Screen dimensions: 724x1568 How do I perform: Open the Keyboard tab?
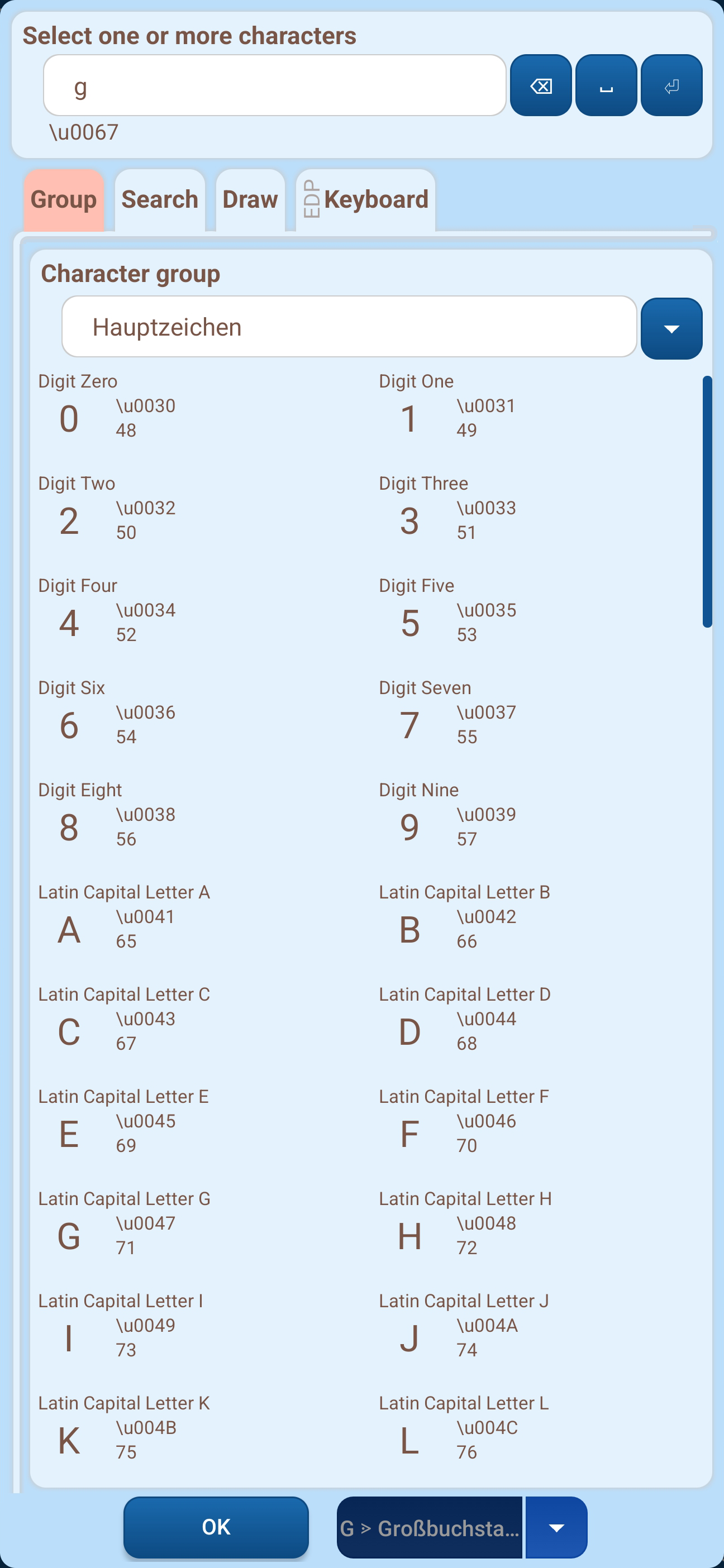click(x=365, y=200)
